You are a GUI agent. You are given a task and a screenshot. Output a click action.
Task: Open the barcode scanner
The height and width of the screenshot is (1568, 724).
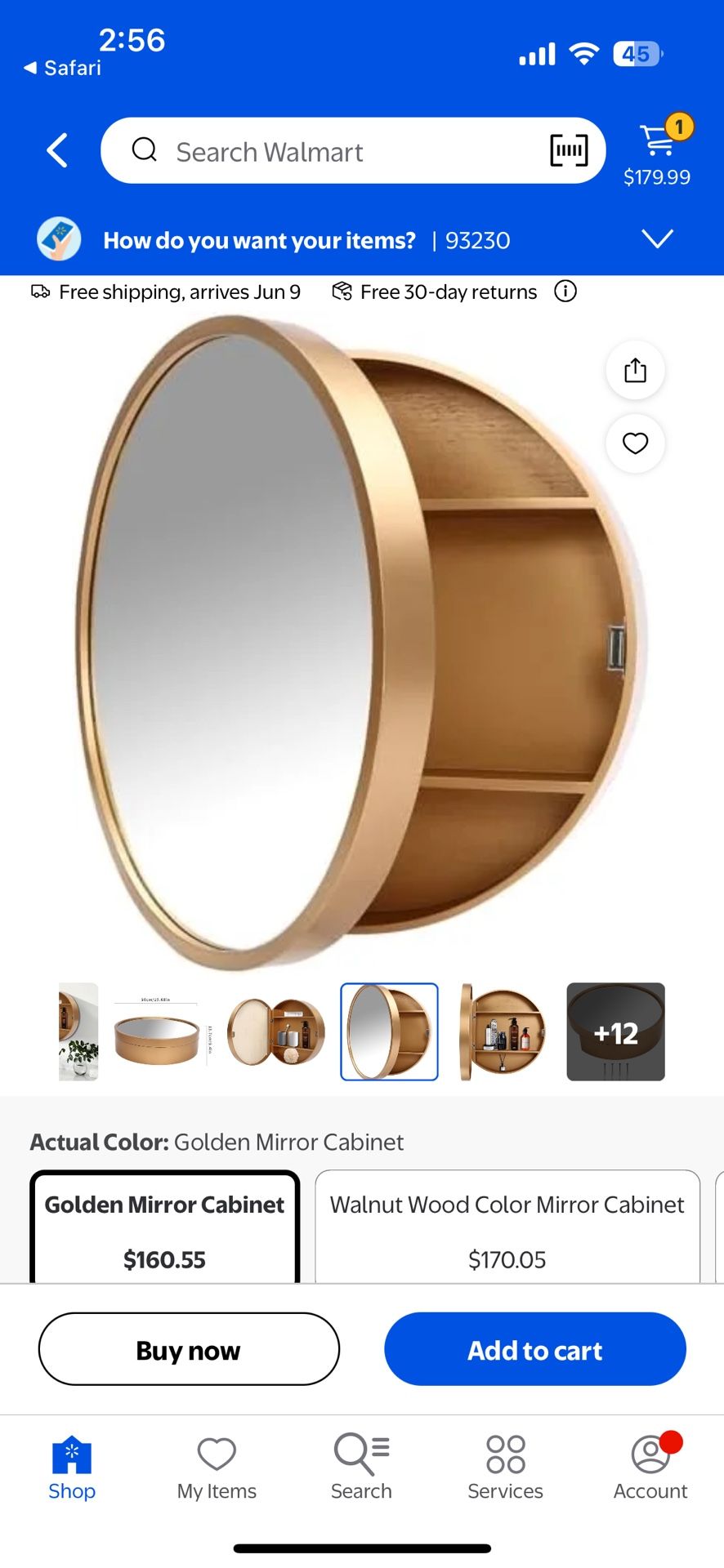[569, 150]
